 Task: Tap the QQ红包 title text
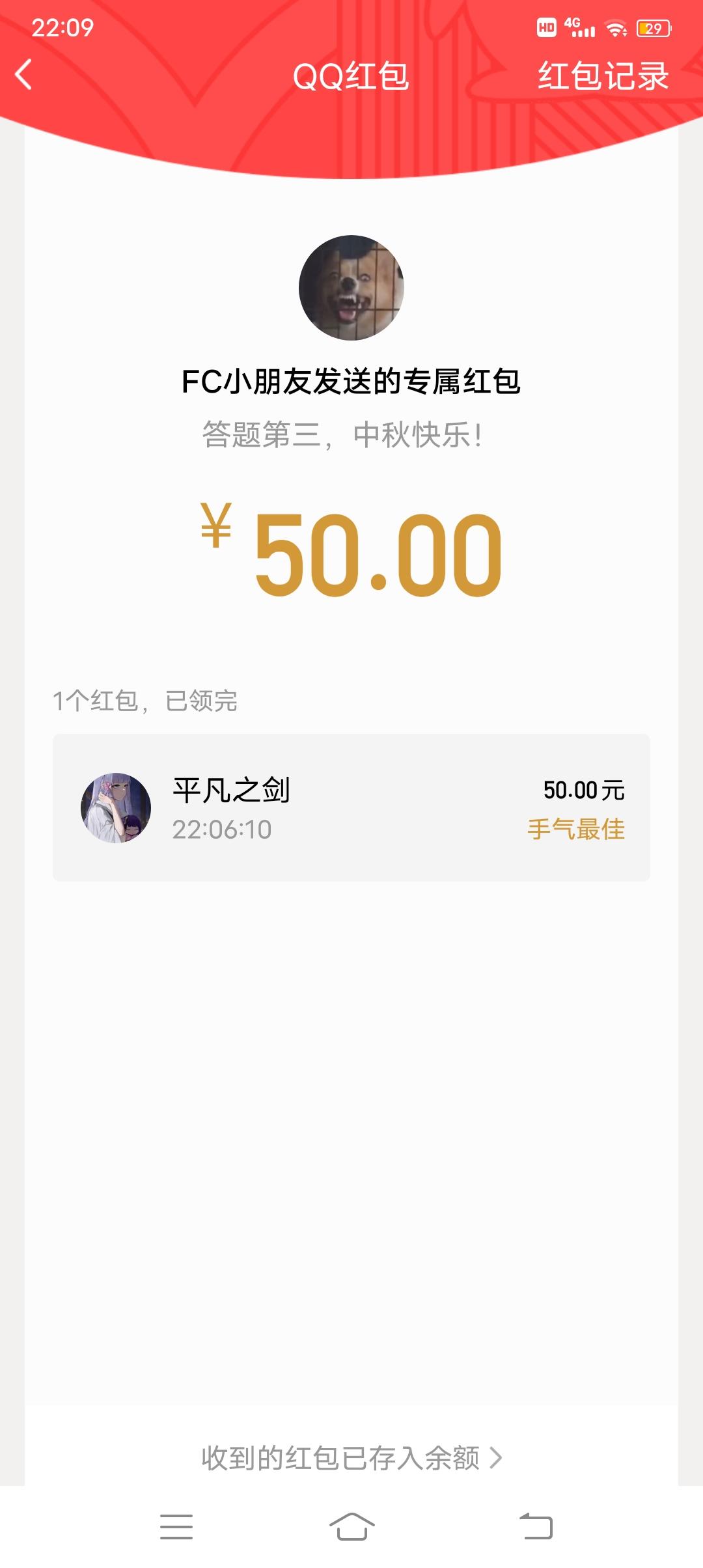click(351, 76)
